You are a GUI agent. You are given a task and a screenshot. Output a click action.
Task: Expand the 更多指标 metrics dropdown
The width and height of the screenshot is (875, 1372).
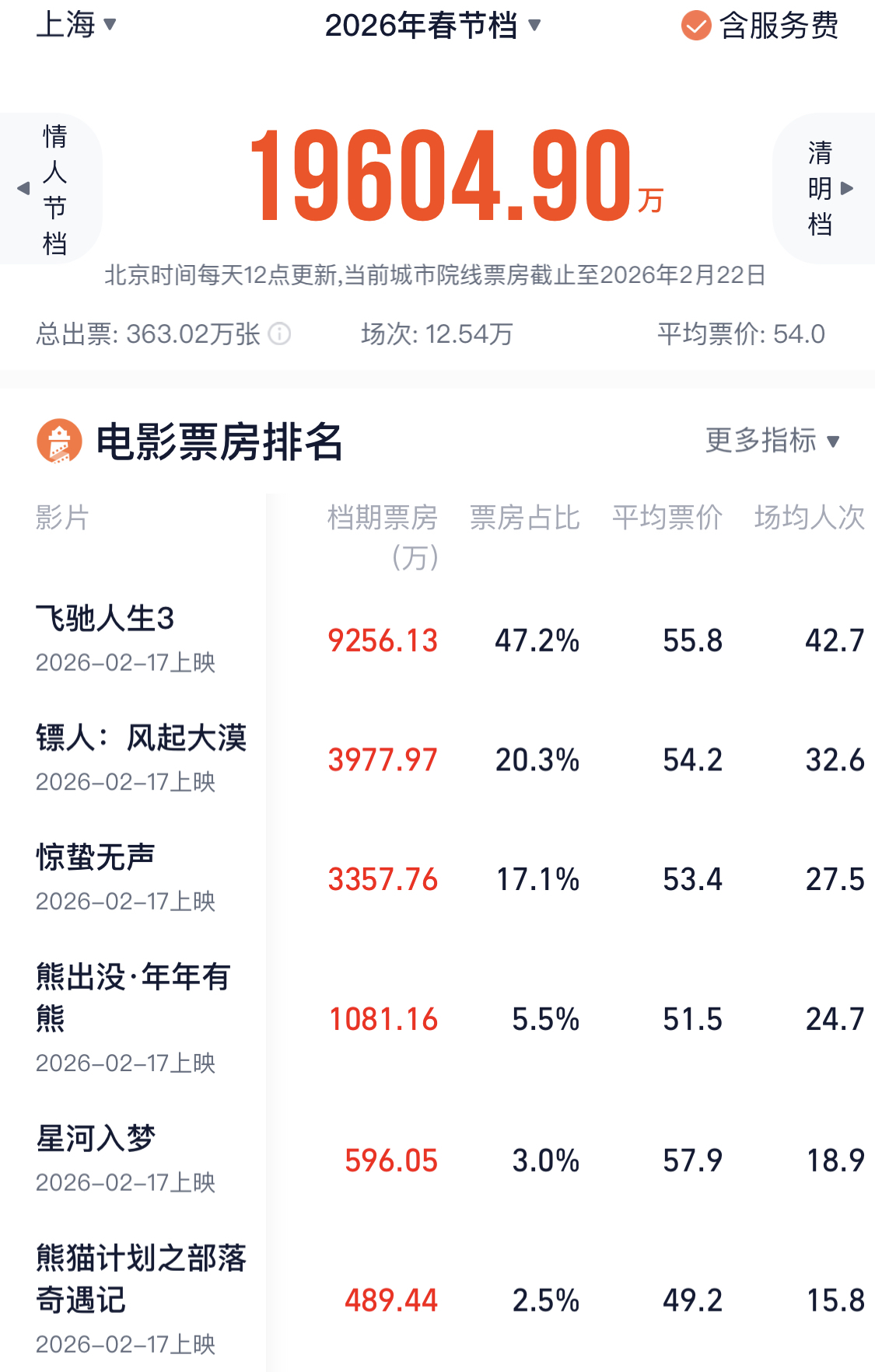click(x=770, y=442)
